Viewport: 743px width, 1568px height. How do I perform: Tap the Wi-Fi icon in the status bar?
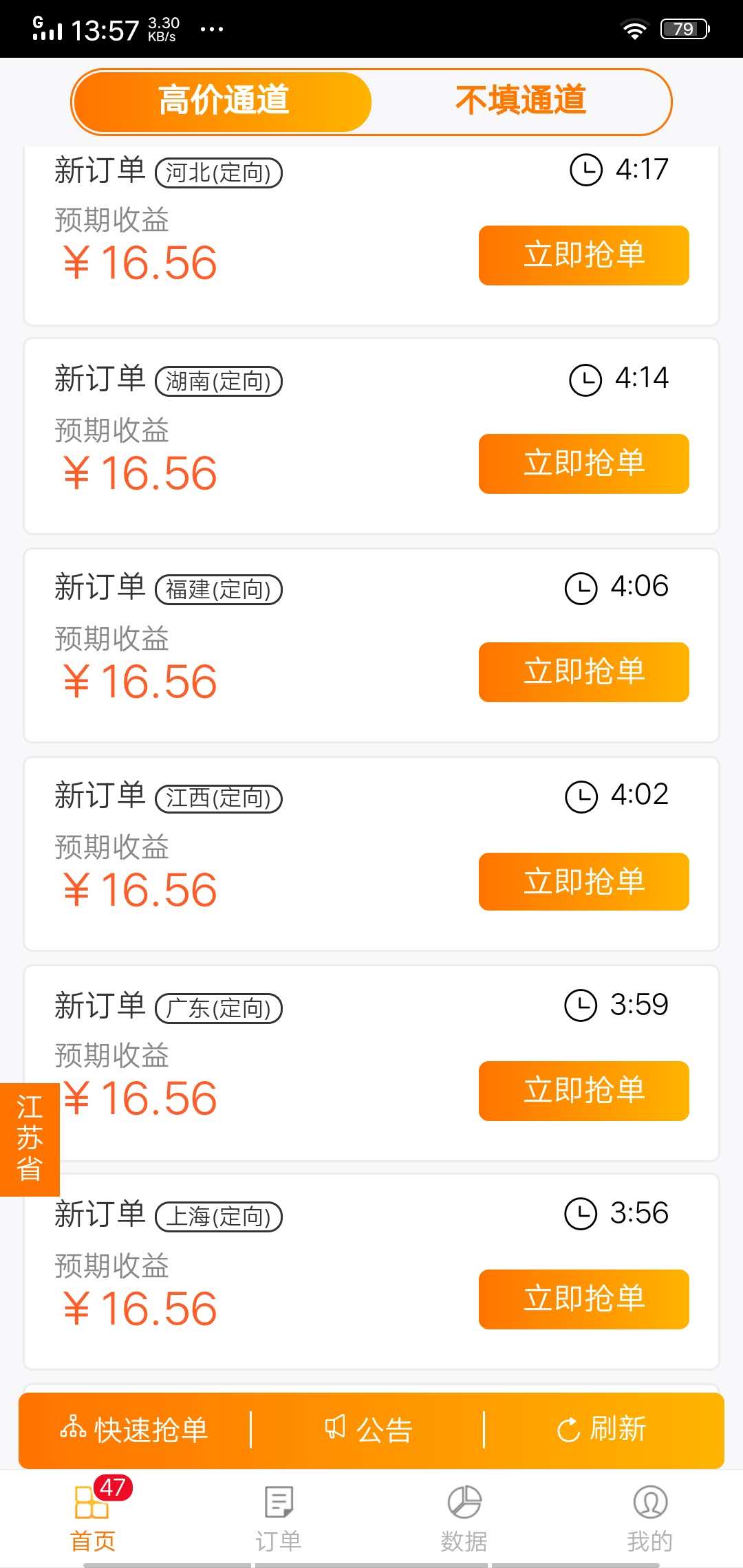pos(634,29)
